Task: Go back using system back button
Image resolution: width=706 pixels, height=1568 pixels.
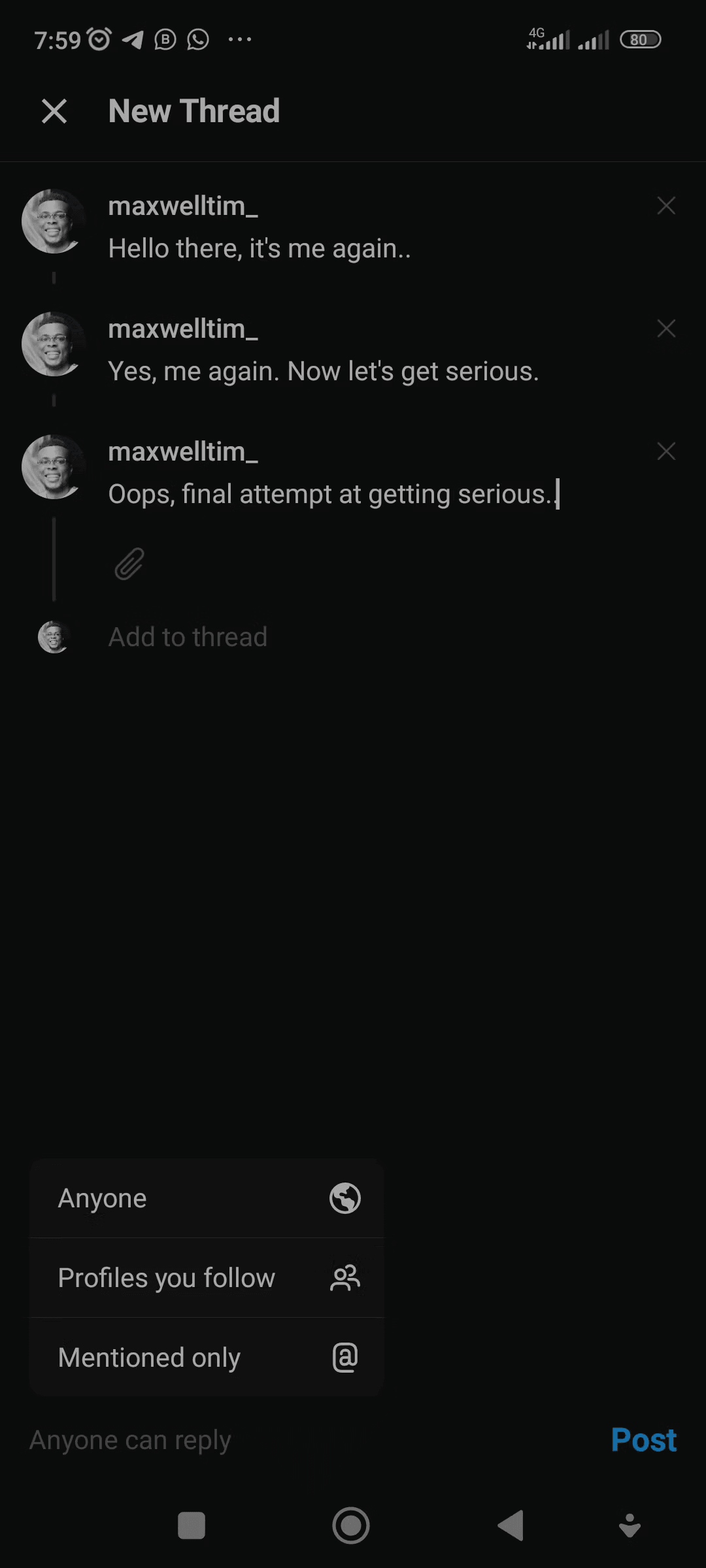Action: pos(511,1526)
